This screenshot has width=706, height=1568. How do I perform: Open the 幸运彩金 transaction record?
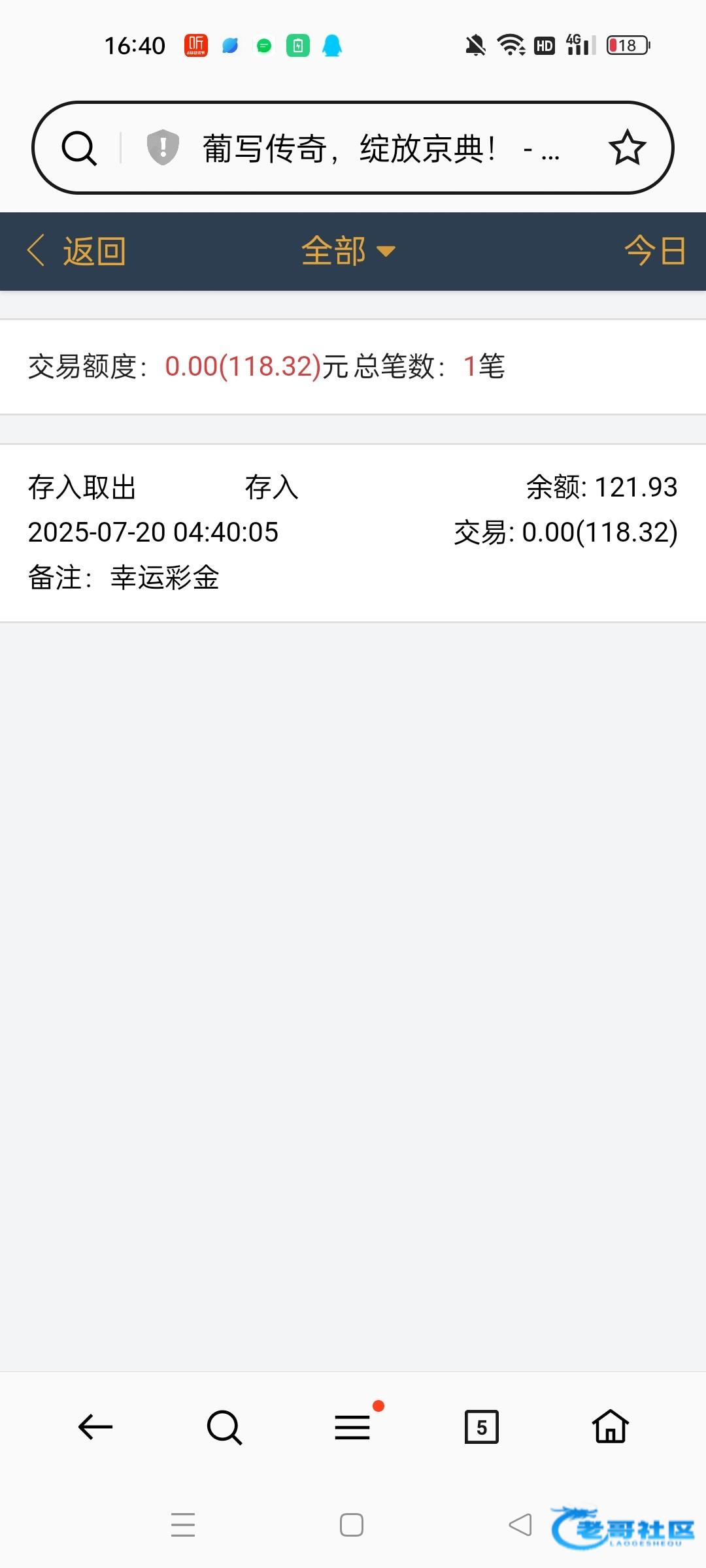tap(353, 532)
